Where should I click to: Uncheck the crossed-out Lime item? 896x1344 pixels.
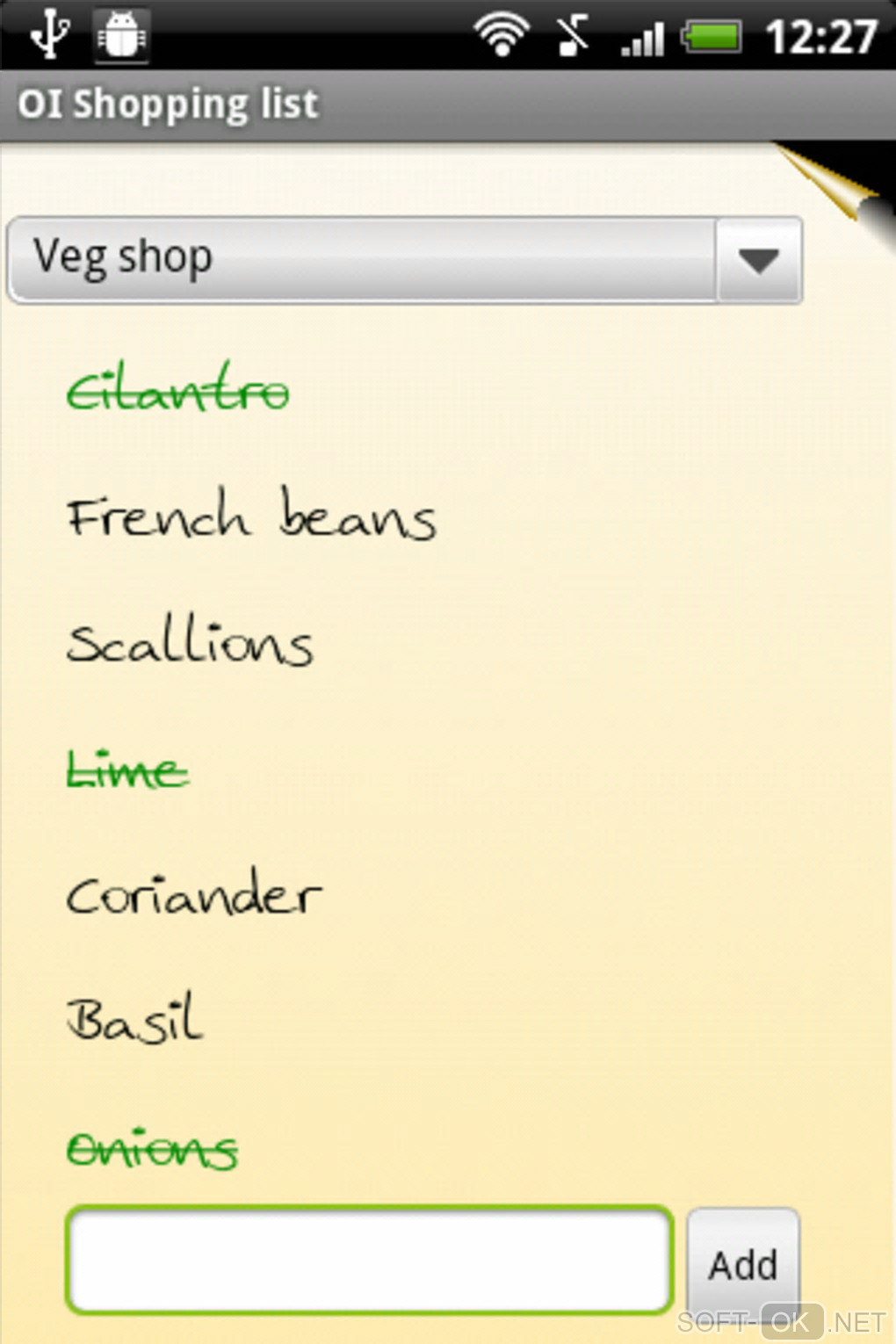pyautogui.click(x=128, y=770)
